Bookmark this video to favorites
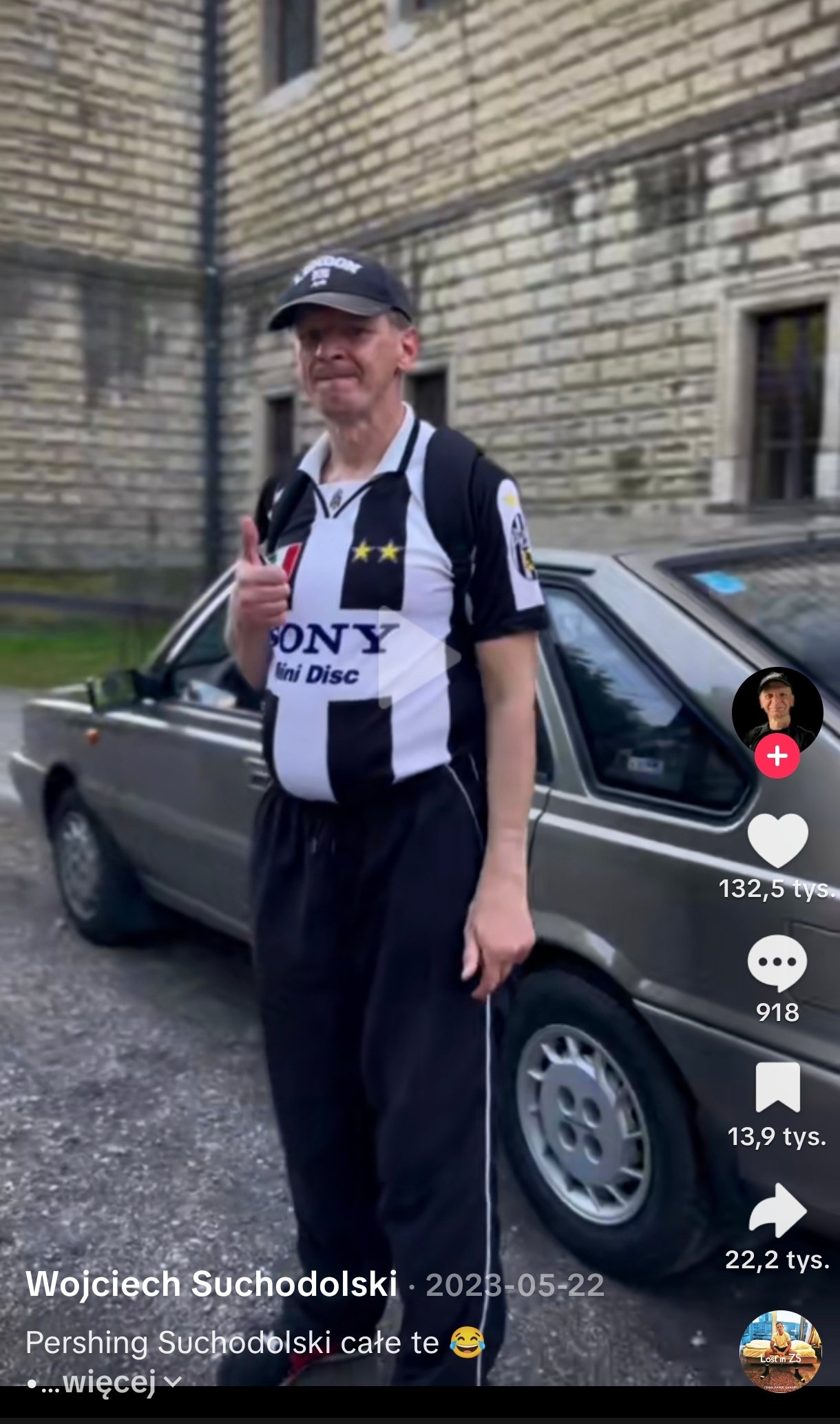The width and height of the screenshot is (840, 1424). [777, 1086]
